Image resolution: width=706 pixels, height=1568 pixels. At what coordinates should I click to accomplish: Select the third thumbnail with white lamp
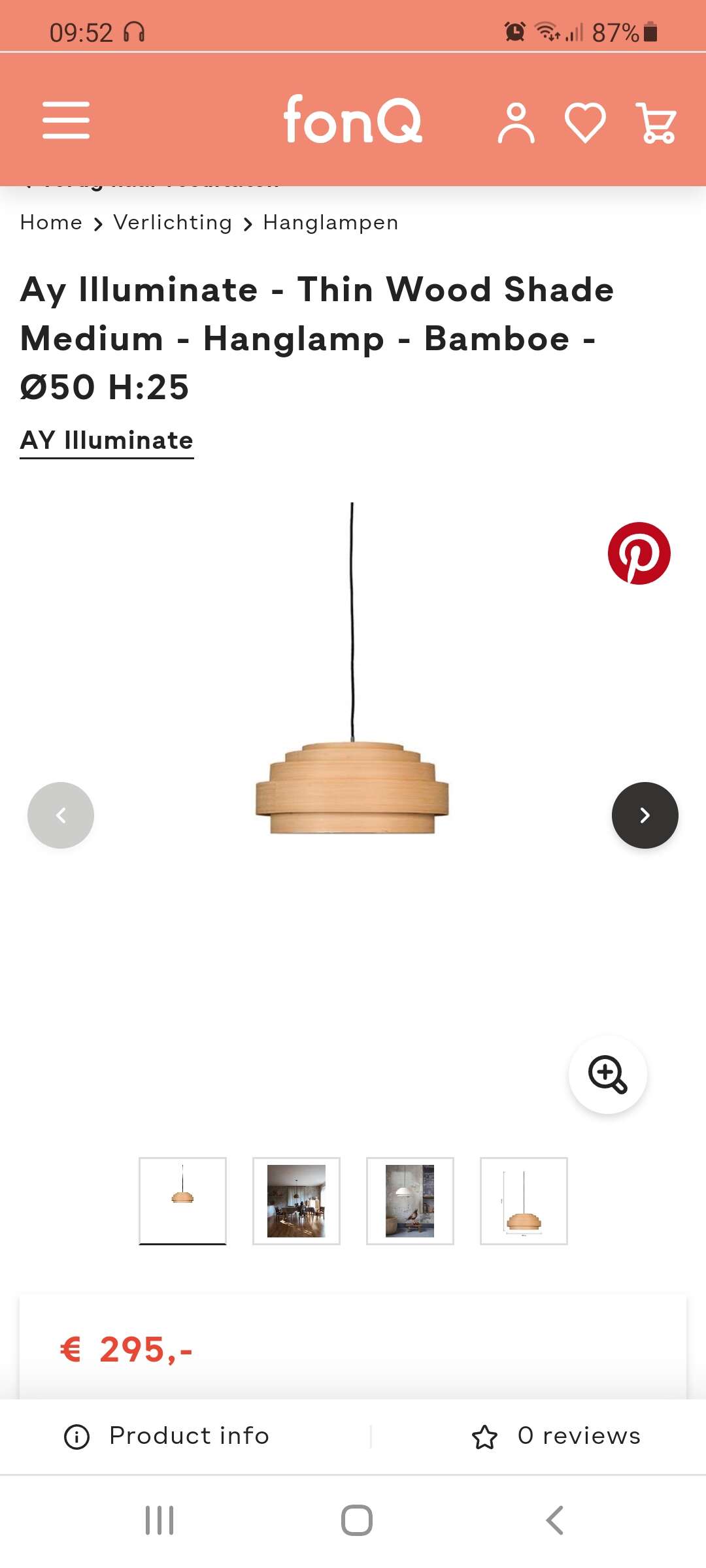pyautogui.click(x=410, y=1201)
